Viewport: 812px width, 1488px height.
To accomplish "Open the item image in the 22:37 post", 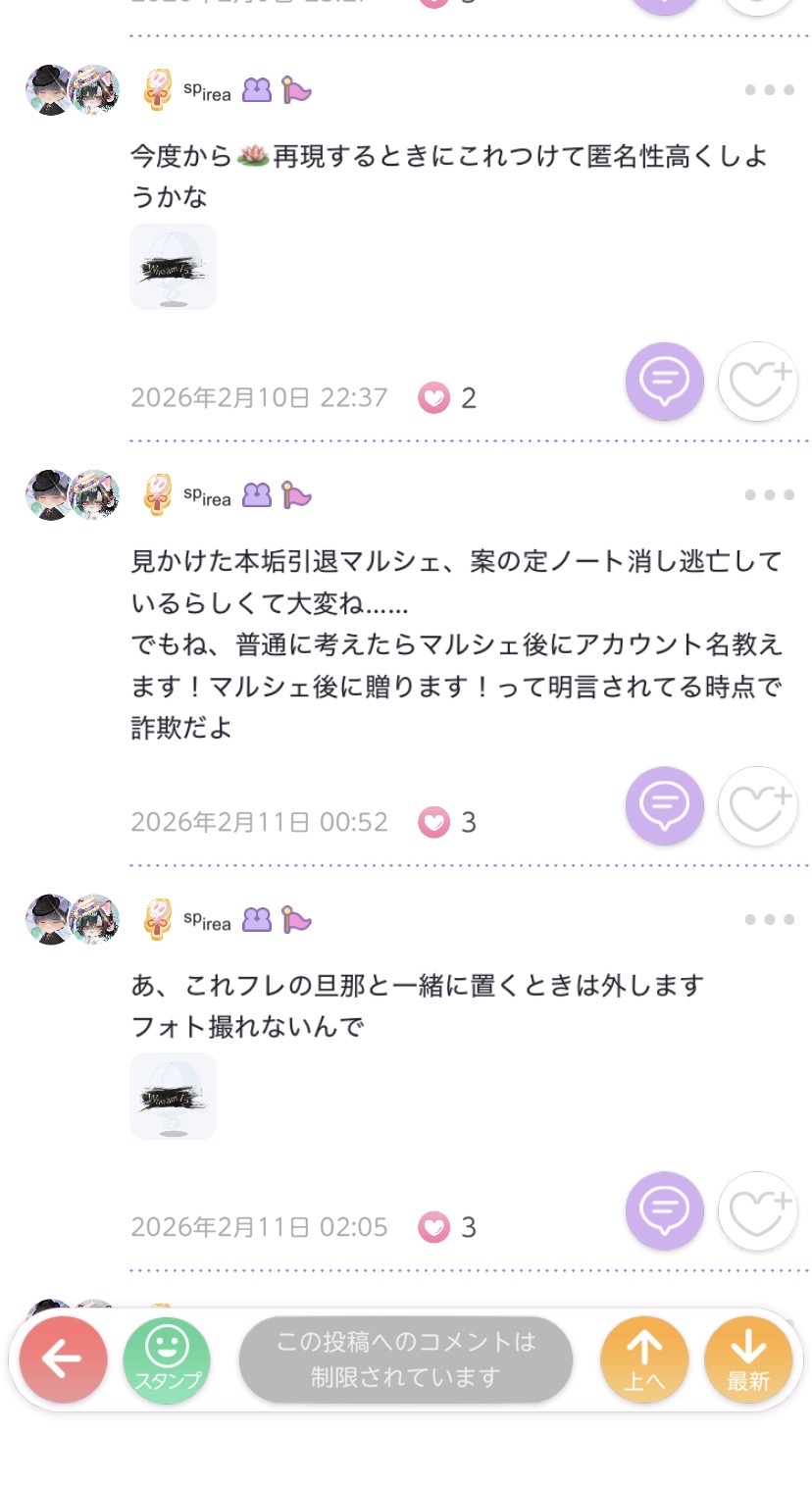I will pyautogui.click(x=174, y=267).
